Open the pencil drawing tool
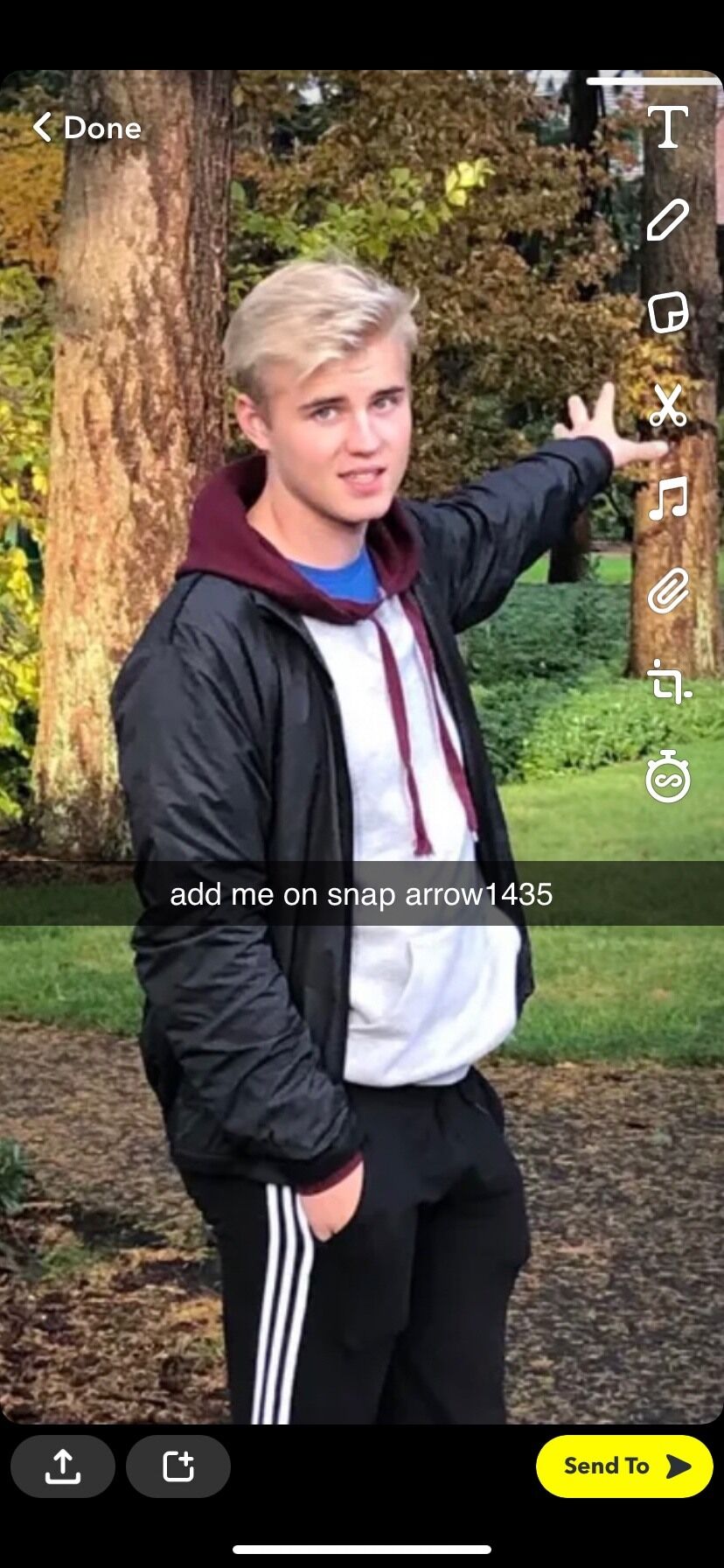724x1568 pixels. [668, 220]
